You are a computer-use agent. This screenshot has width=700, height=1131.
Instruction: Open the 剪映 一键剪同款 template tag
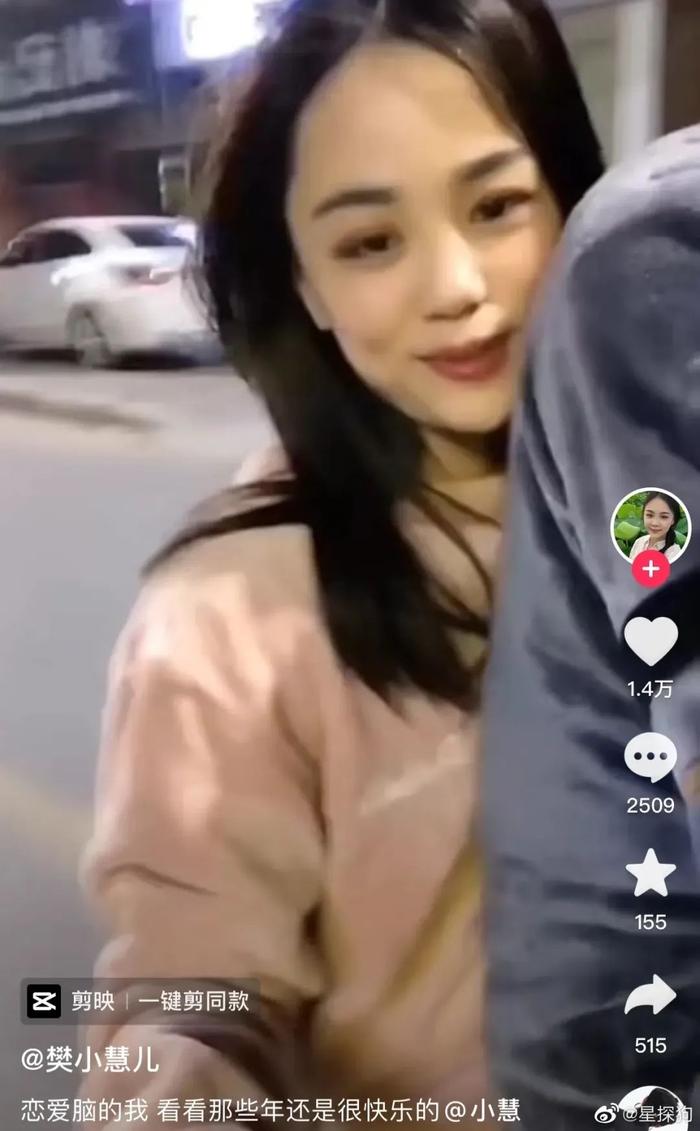pyautogui.click(x=139, y=1001)
